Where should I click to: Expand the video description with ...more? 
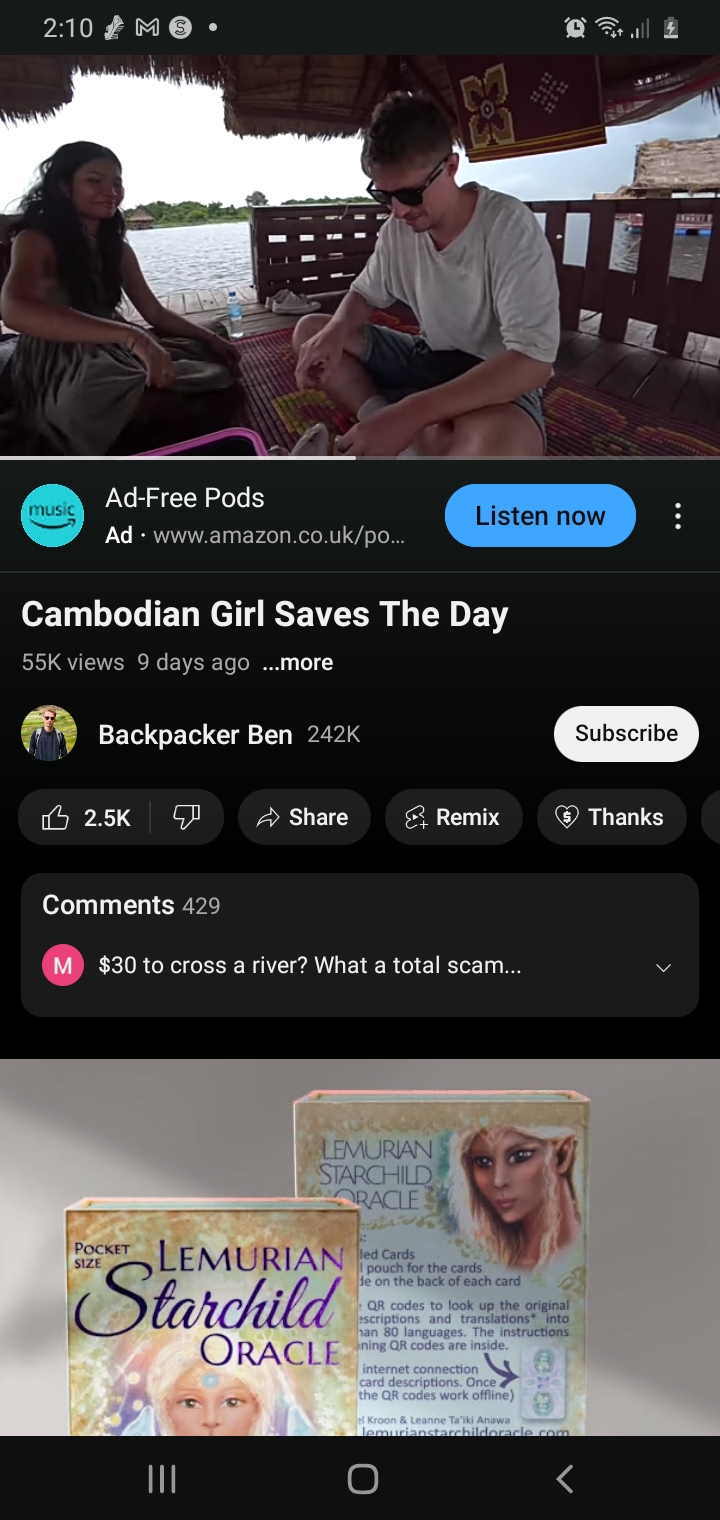point(298,663)
